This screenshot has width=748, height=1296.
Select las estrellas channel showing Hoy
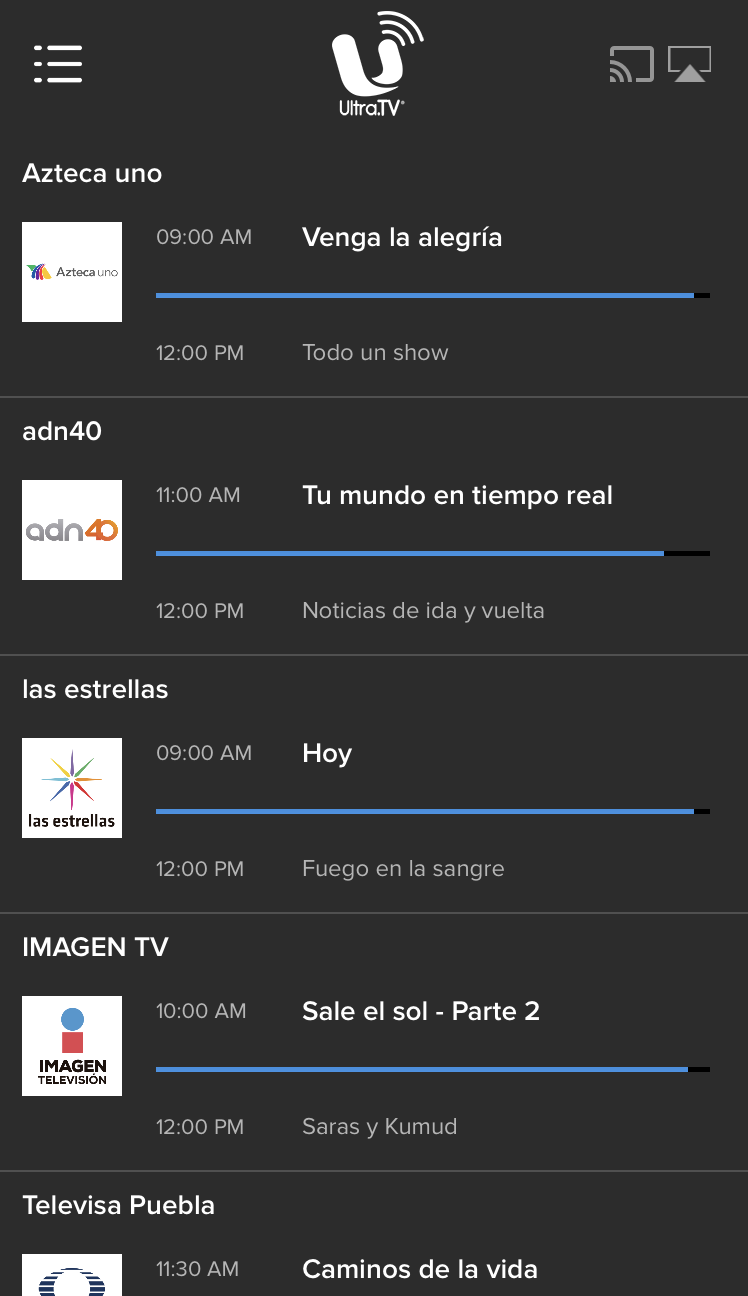pos(374,785)
